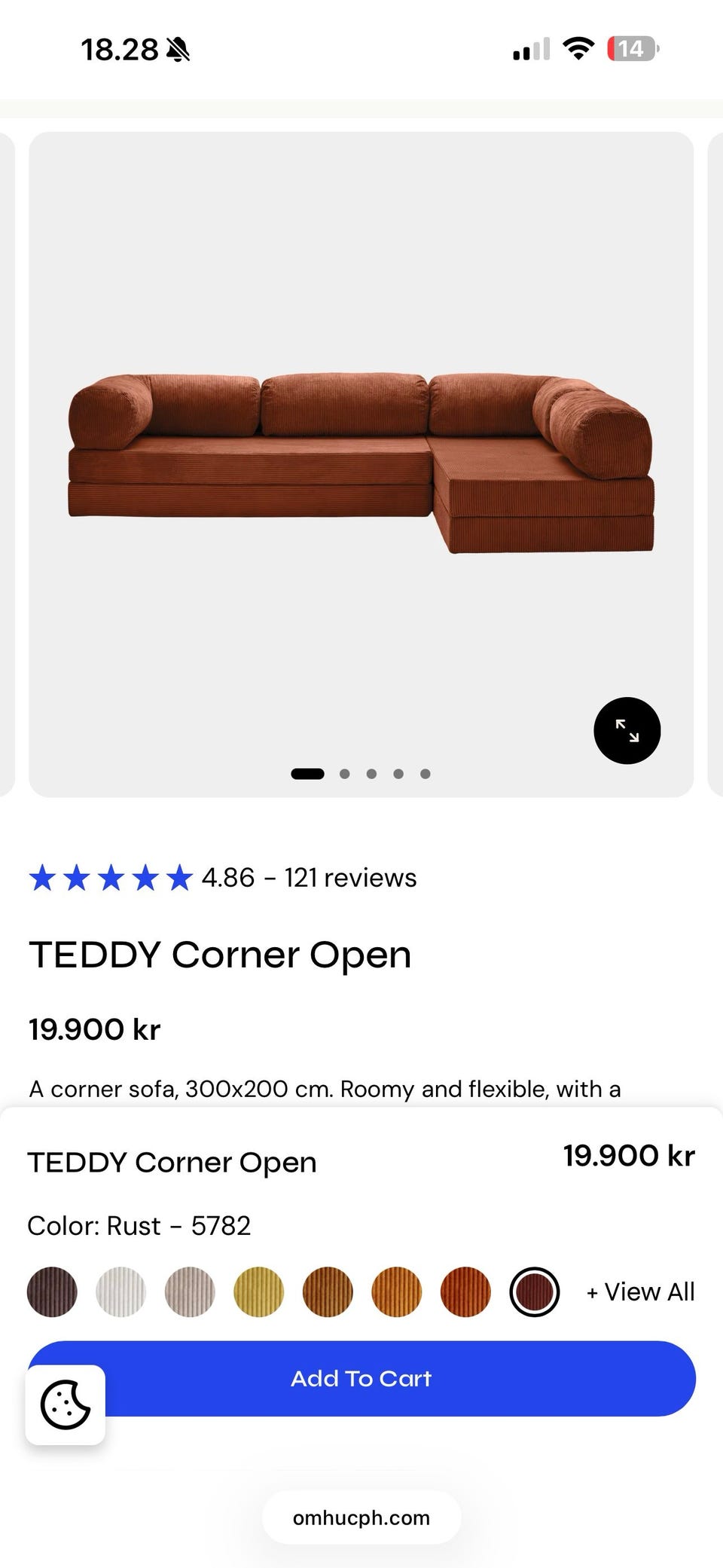
Task: Tap the selected Rust color swatch
Action: 534,1291
